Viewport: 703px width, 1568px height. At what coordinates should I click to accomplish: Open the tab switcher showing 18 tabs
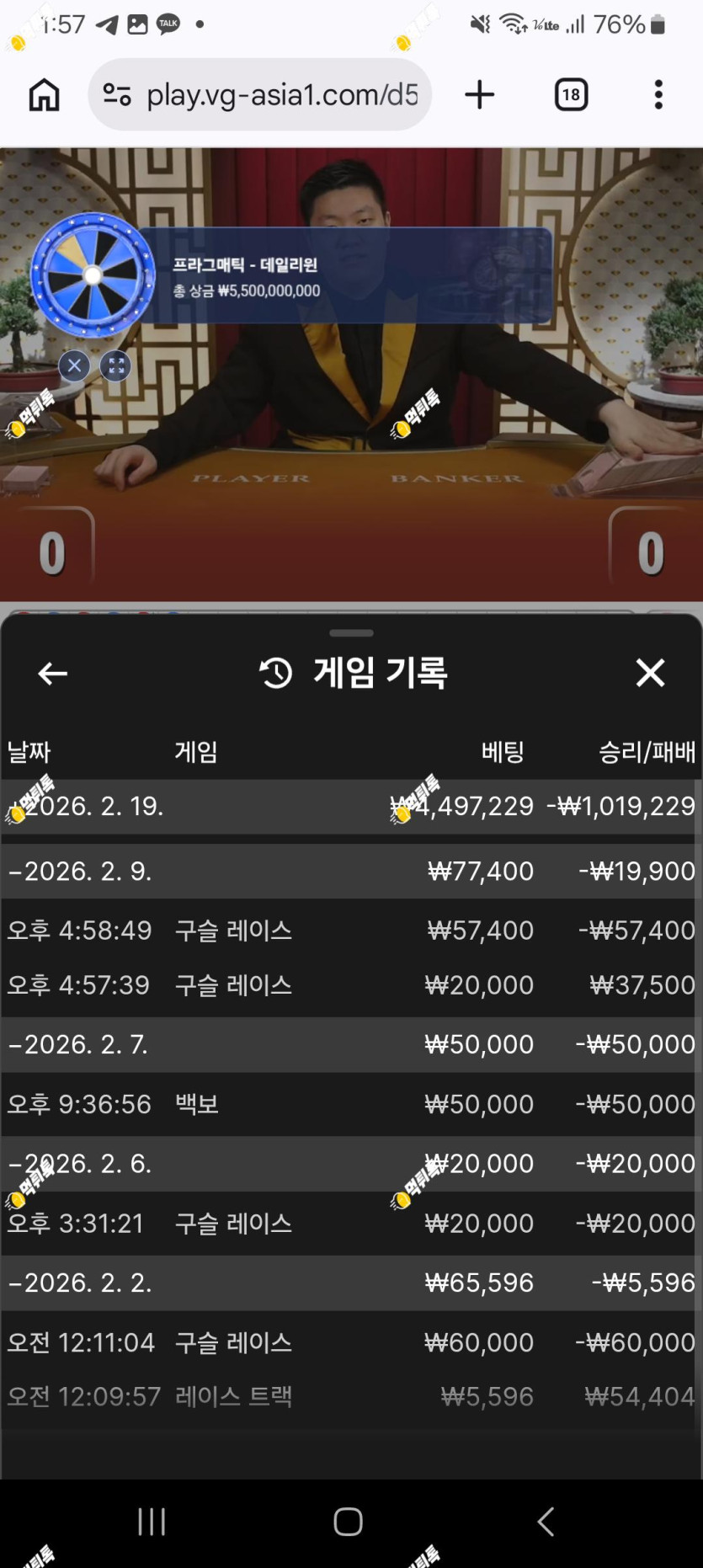pos(571,94)
